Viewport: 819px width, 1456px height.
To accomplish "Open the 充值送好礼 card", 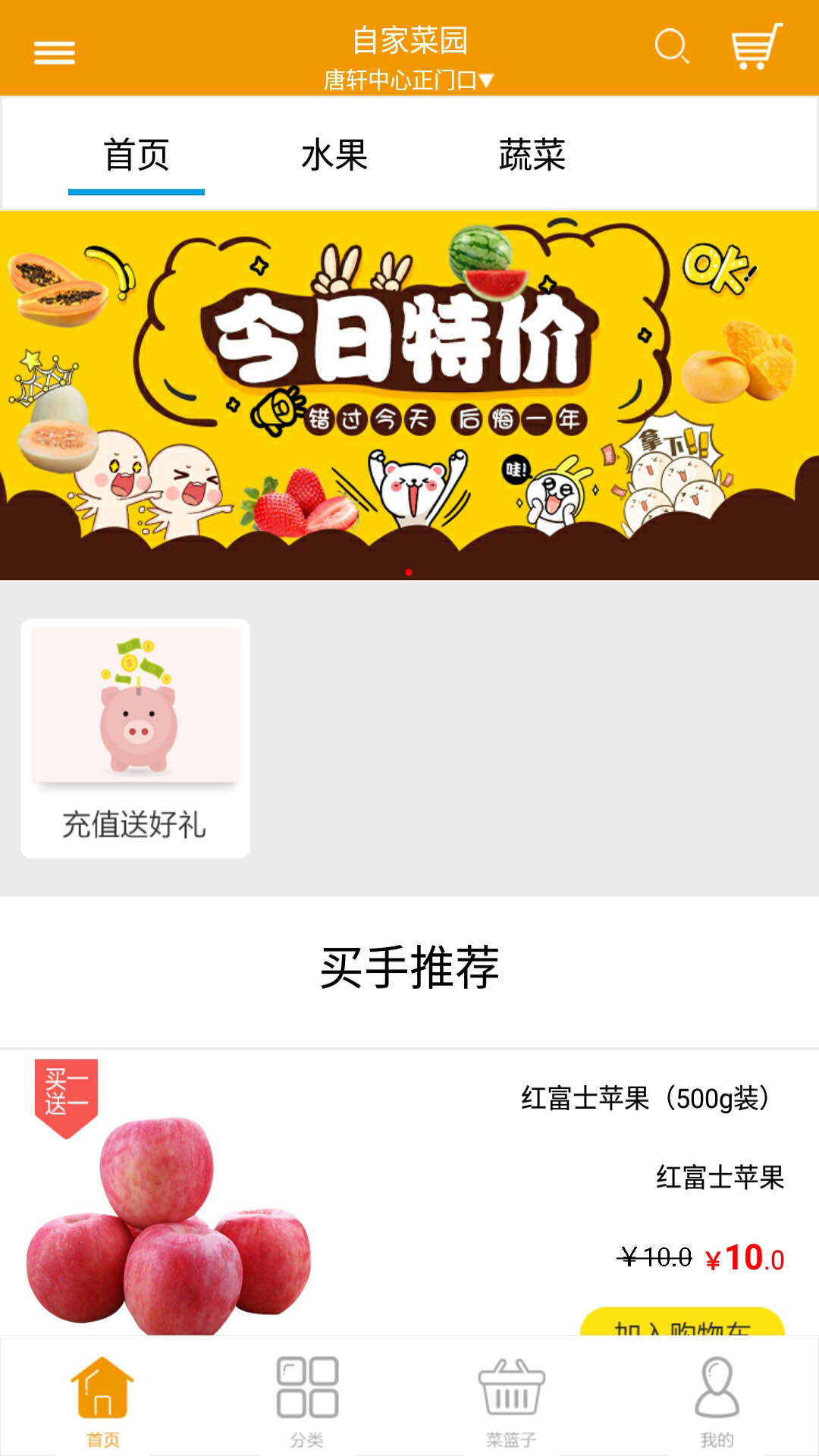I will point(136,739).
